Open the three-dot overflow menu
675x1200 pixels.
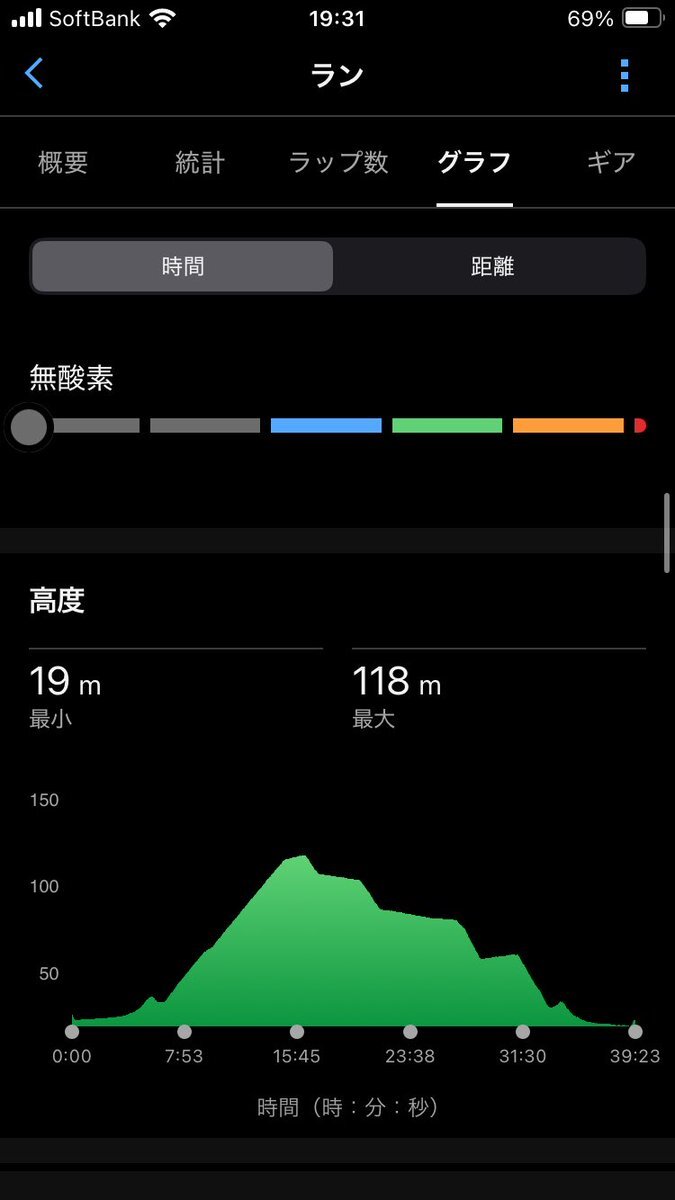625,75
